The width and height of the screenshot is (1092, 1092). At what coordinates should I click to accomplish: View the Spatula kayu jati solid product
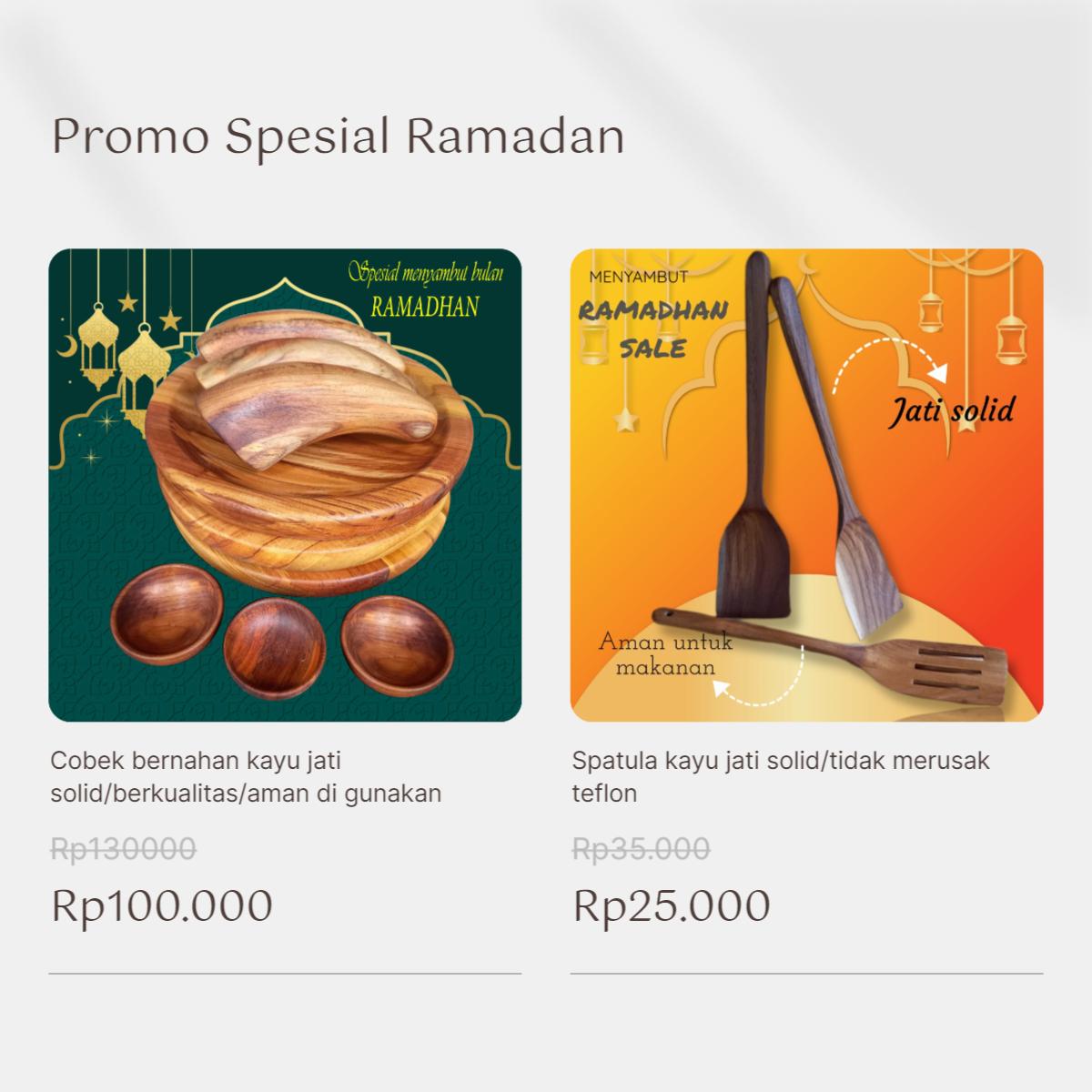click(x=806, y=485)
